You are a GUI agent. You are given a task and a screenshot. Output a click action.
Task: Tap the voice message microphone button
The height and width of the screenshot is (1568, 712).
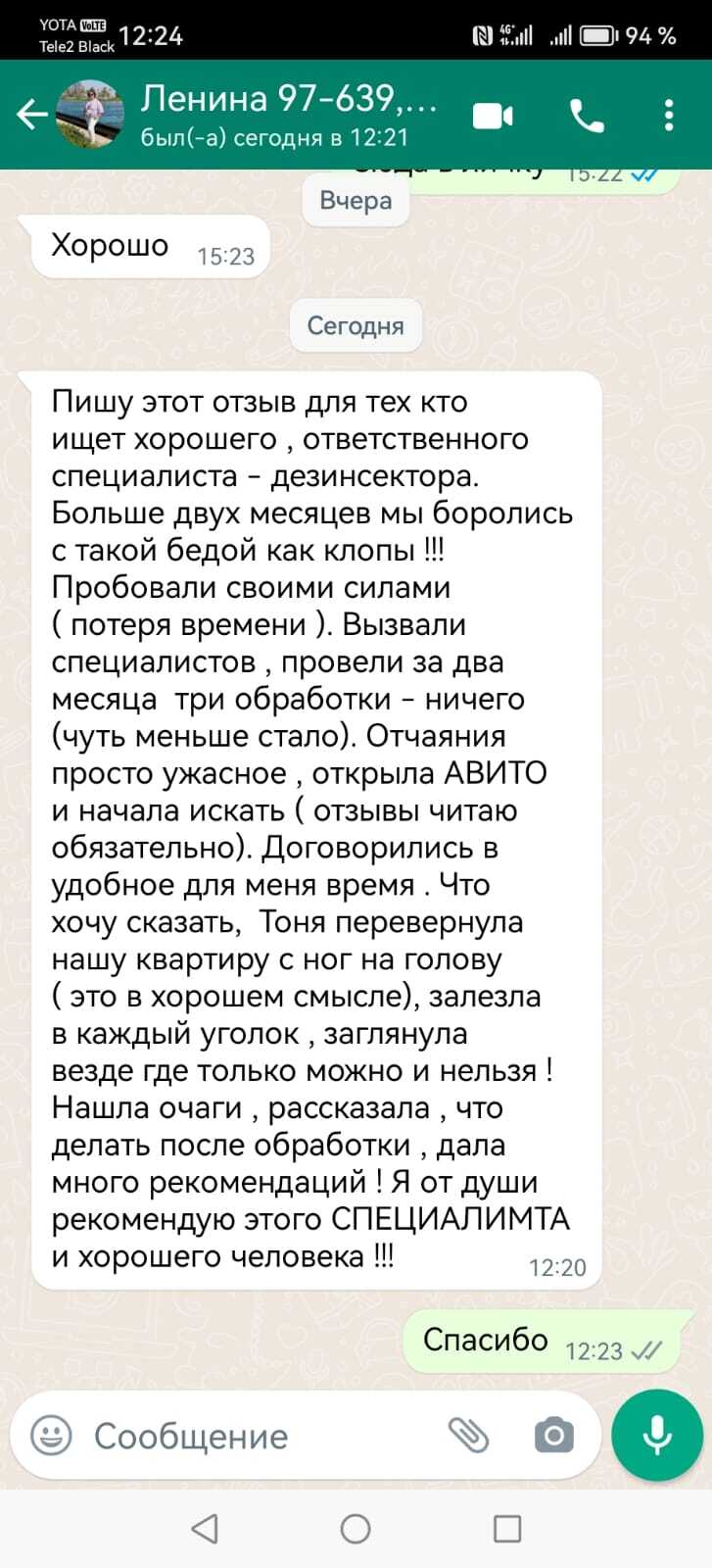pos(656,1435)
